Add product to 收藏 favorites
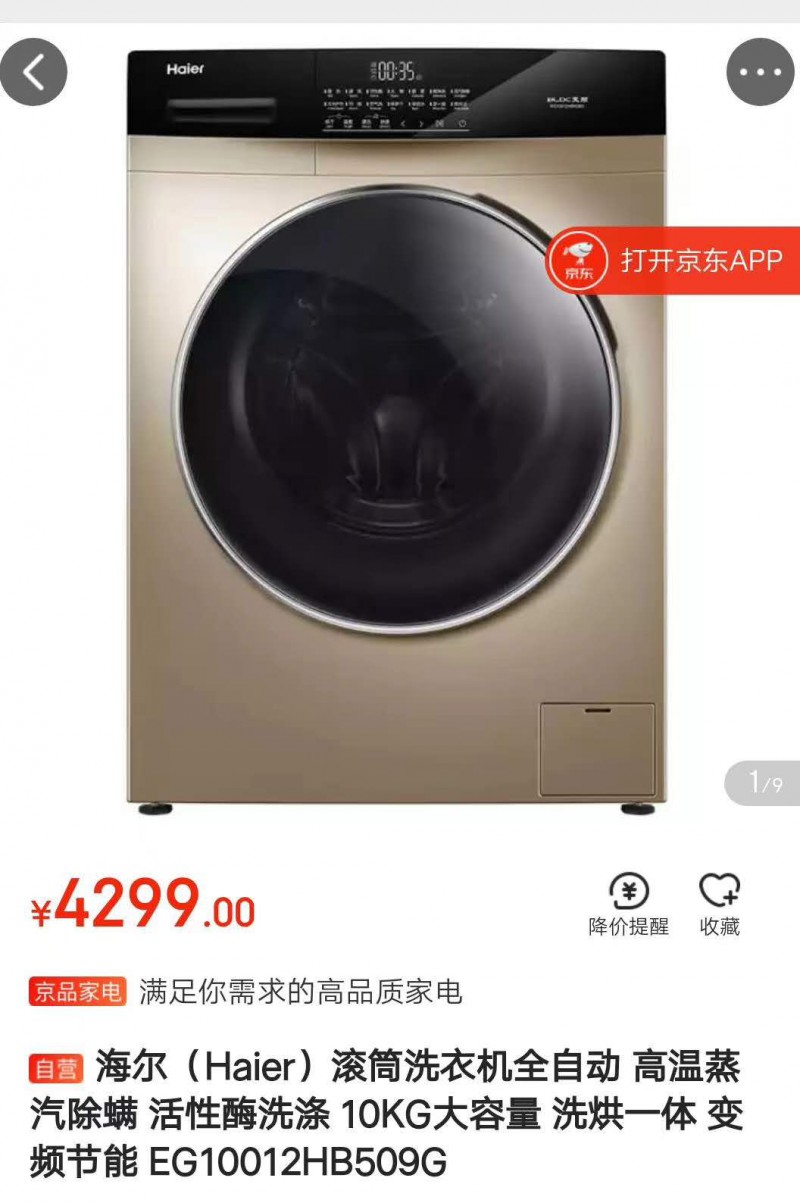Image resolution: width=800 pixels, height=1203 pixels. [x=719, y=904]
